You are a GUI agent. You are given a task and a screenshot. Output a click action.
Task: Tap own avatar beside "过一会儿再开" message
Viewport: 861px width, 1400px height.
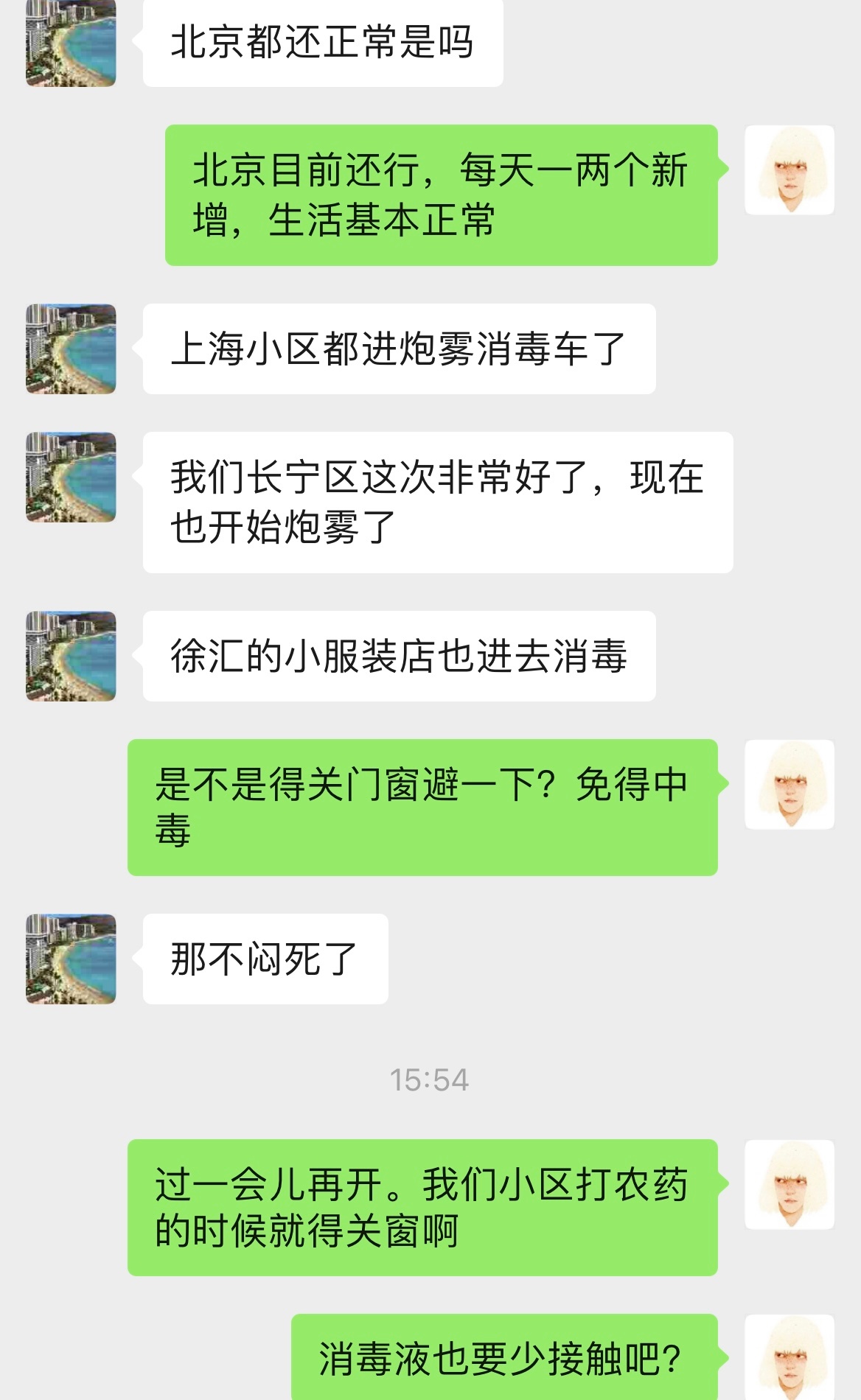click(x=789, y=1185)
